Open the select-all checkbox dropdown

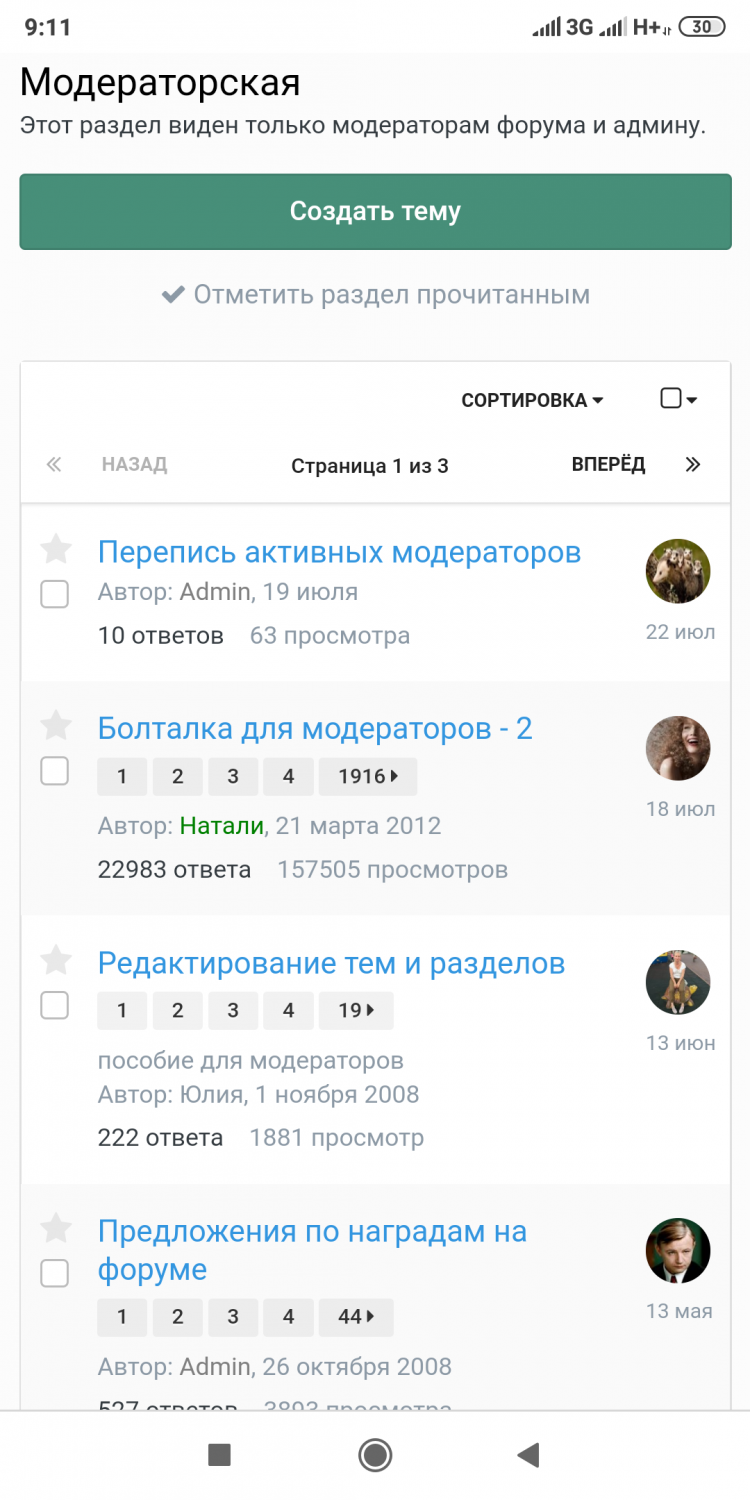click(679, 399)
